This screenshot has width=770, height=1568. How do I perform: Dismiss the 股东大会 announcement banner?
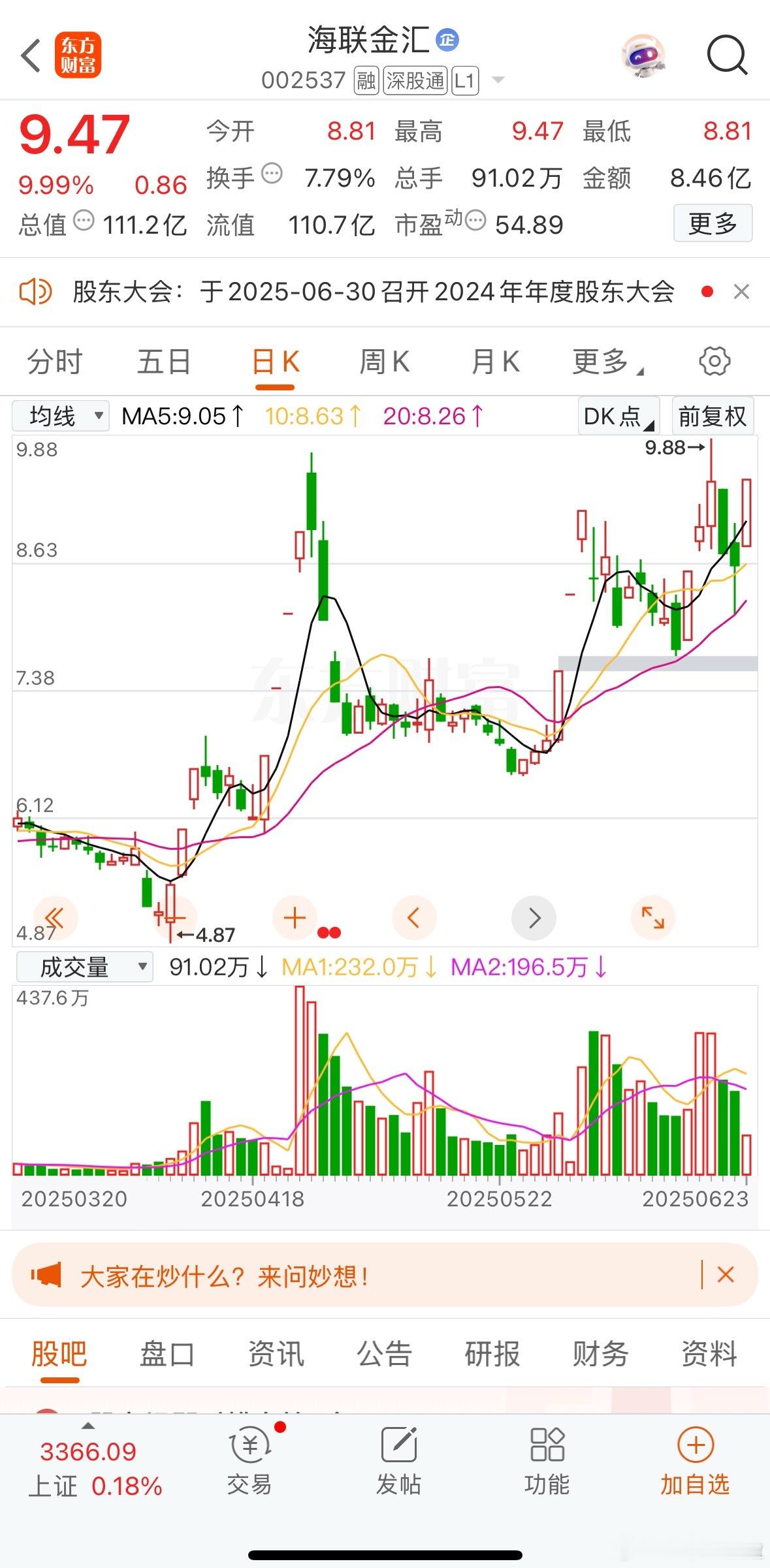(741, 292)
